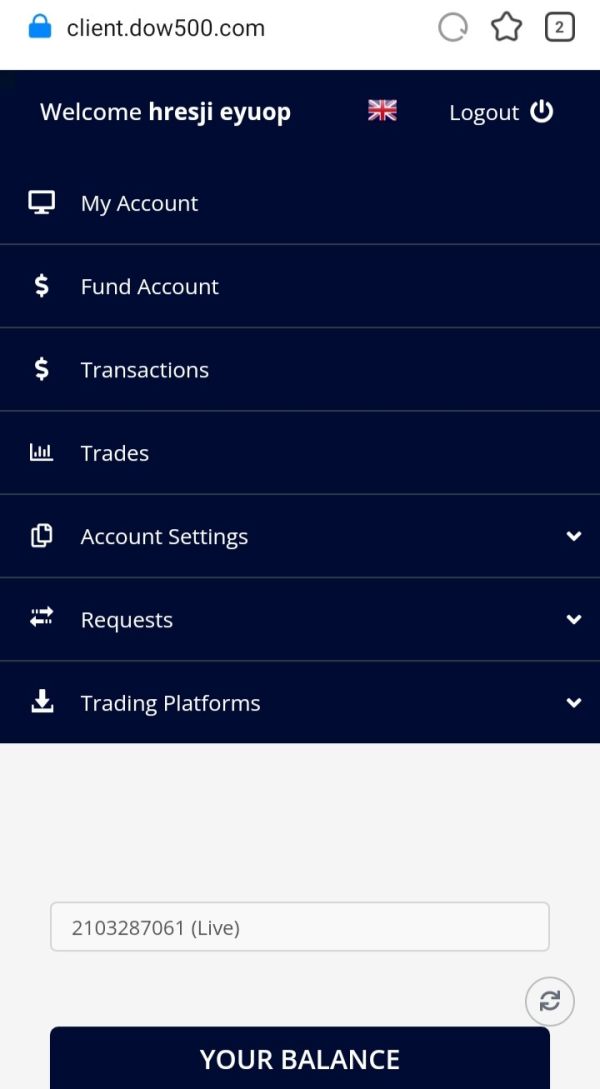Refresh the account balance
Image resolution: width=600 pixels, height=1089 pixels.
549,1001
